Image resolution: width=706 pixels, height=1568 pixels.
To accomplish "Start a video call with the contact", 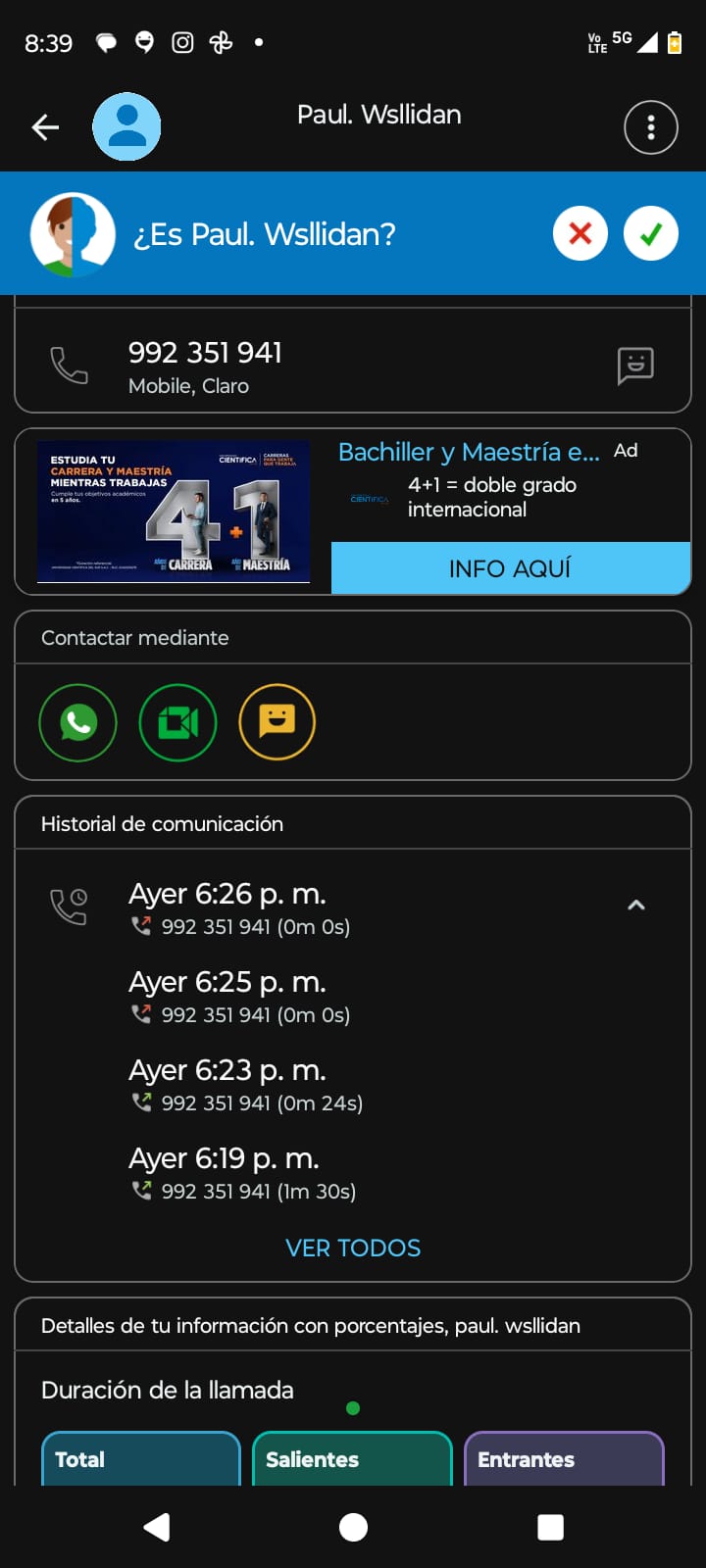I will 177,722.
